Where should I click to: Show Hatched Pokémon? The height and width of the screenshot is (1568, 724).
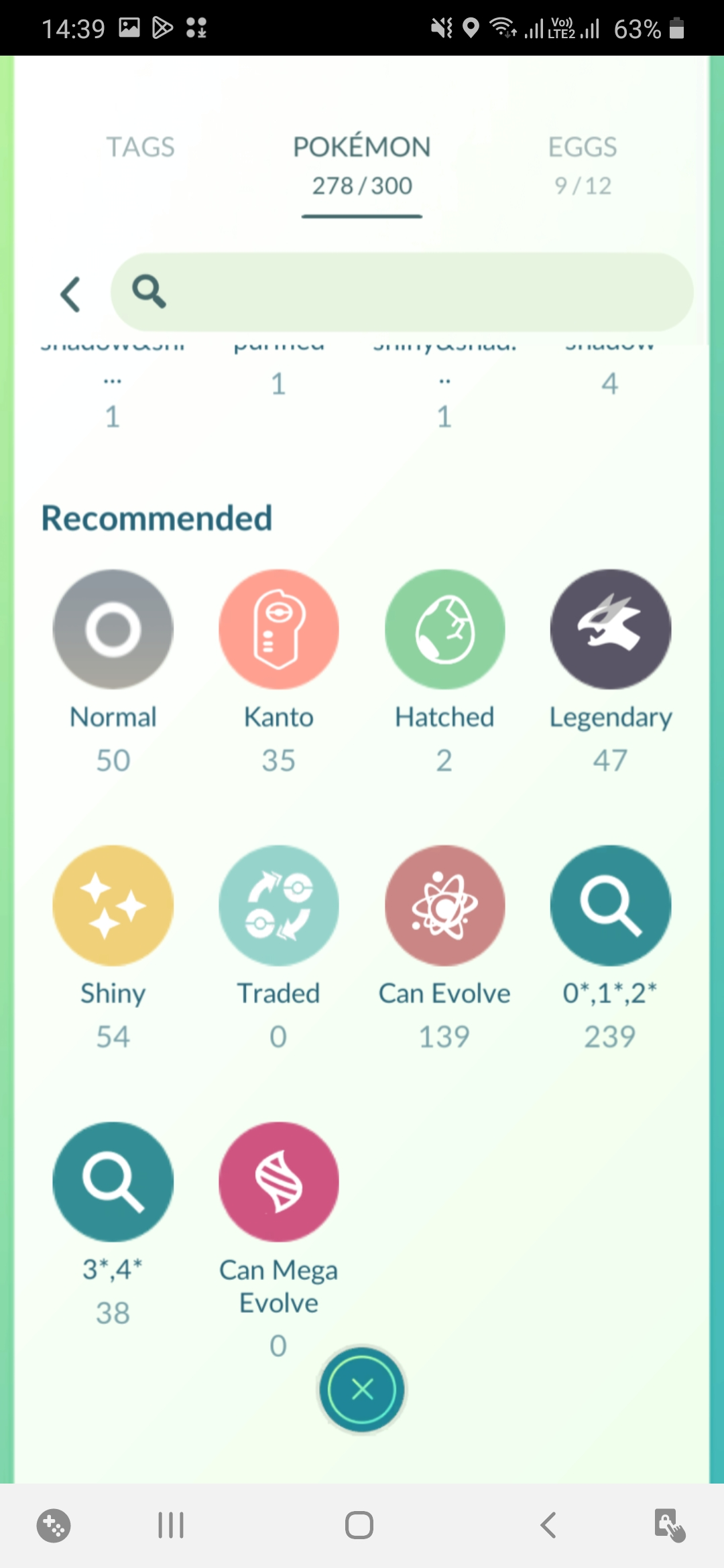pyautogui.click(x=444, y=630)
